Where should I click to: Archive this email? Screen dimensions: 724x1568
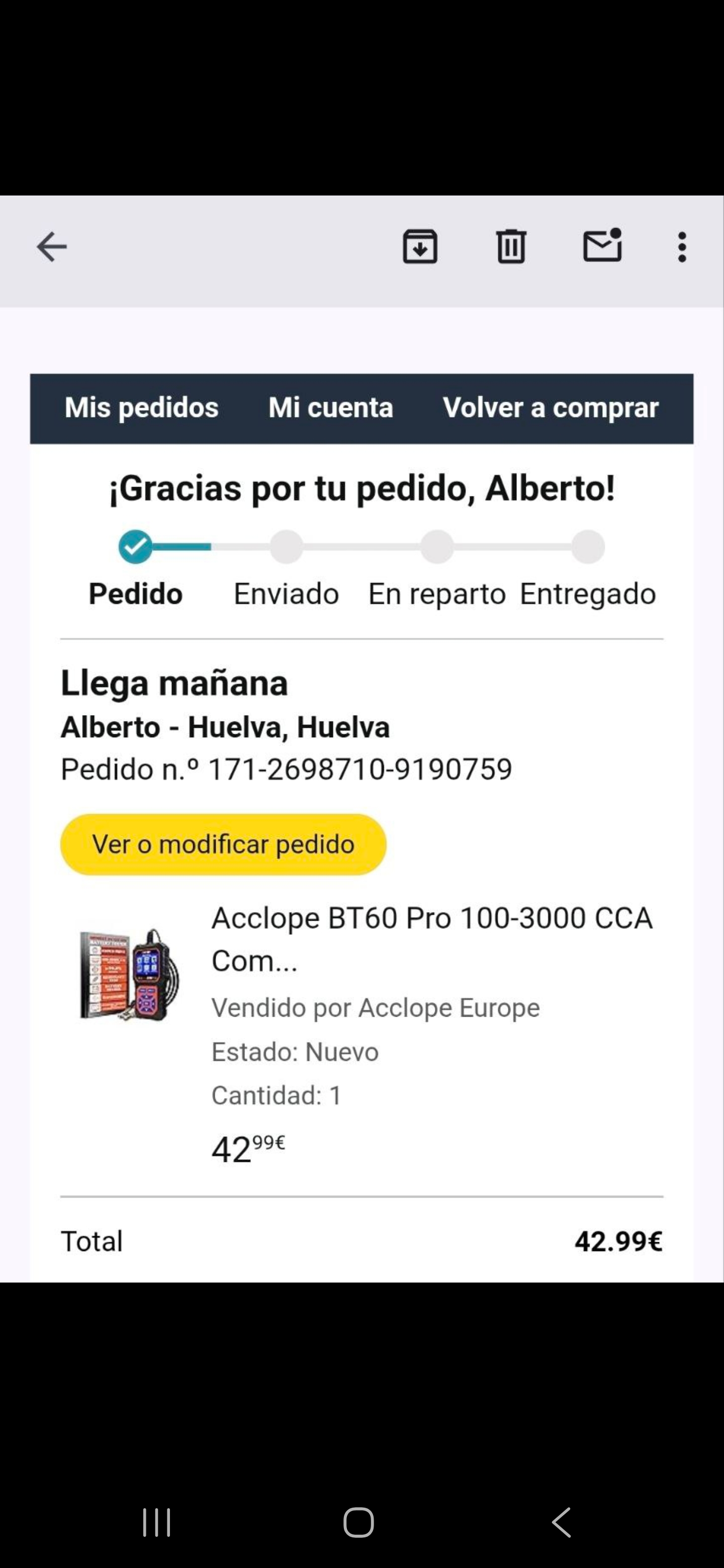tap(420, 247)
